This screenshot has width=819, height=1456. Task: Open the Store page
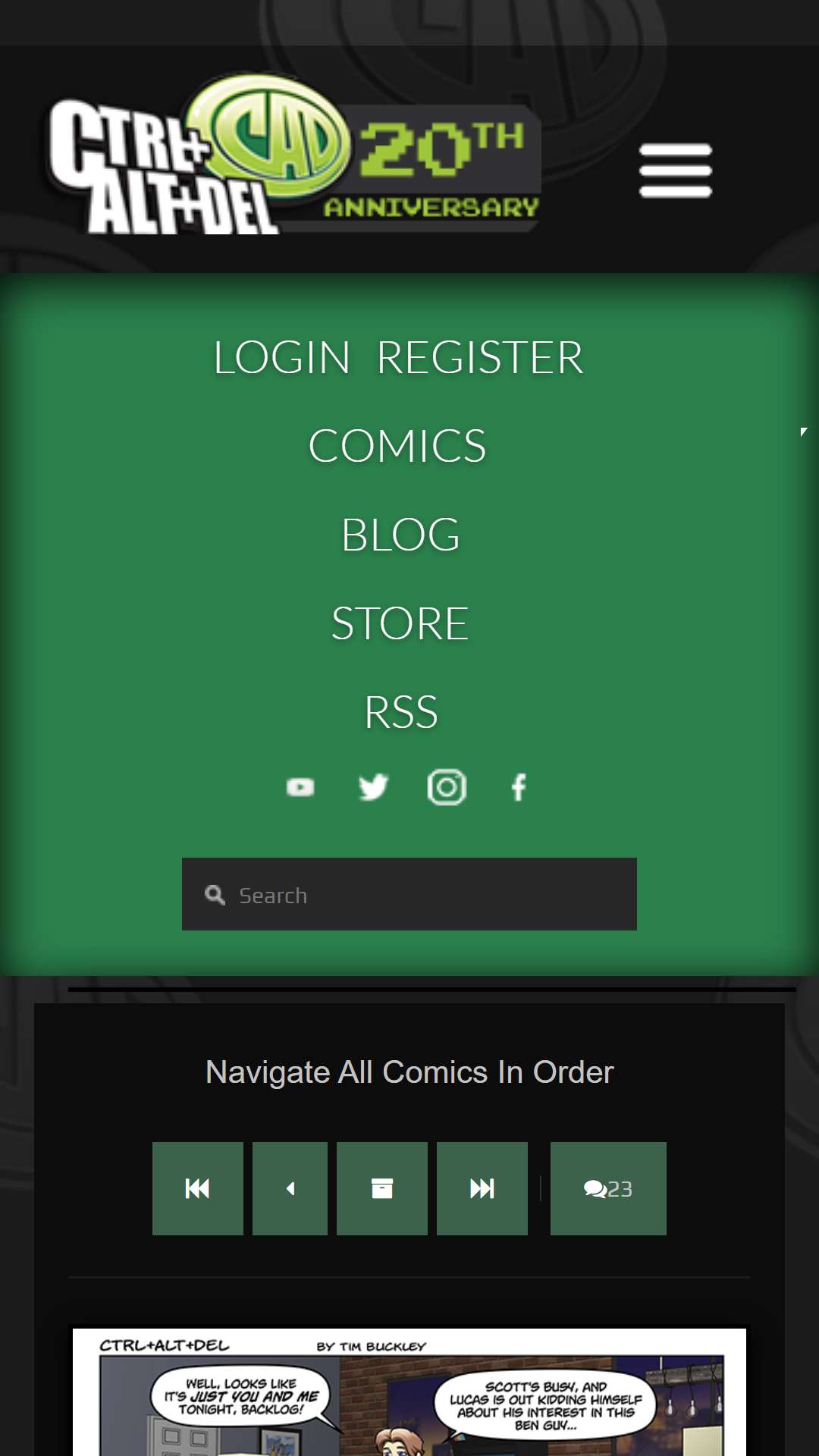coord(400,623)
